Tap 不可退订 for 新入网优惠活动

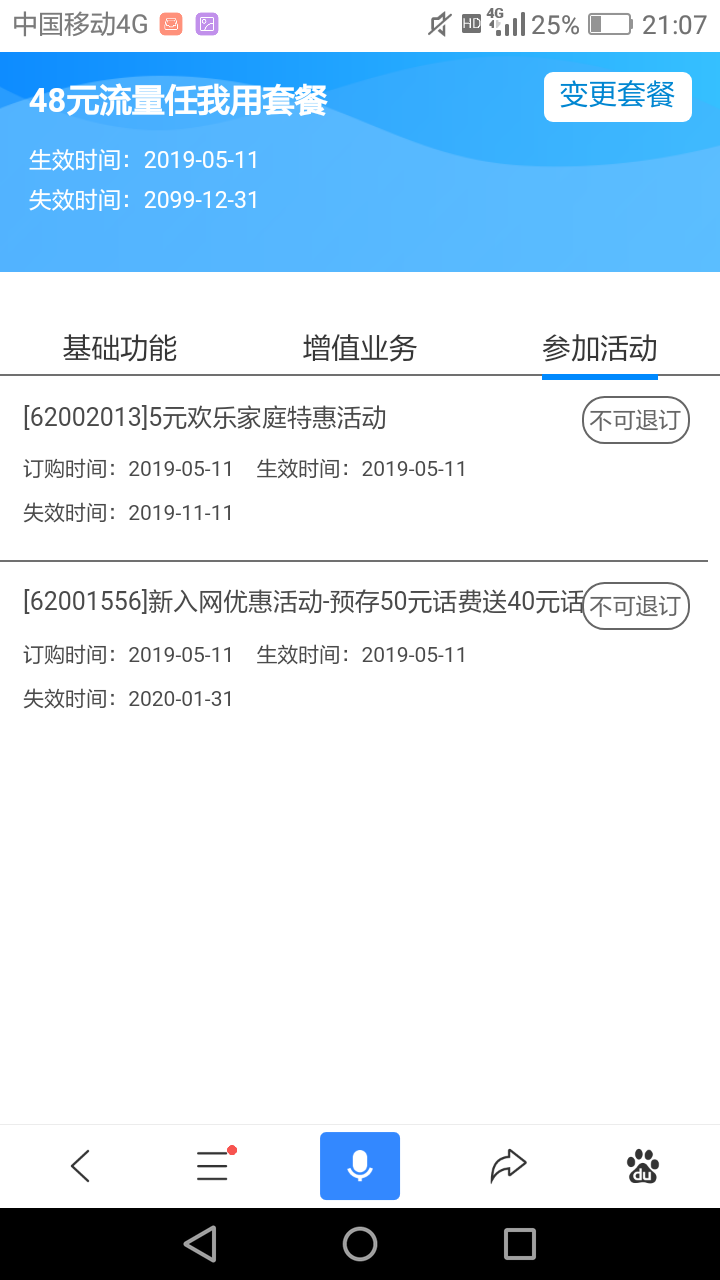pyautogui.click(x=636, y=606)
